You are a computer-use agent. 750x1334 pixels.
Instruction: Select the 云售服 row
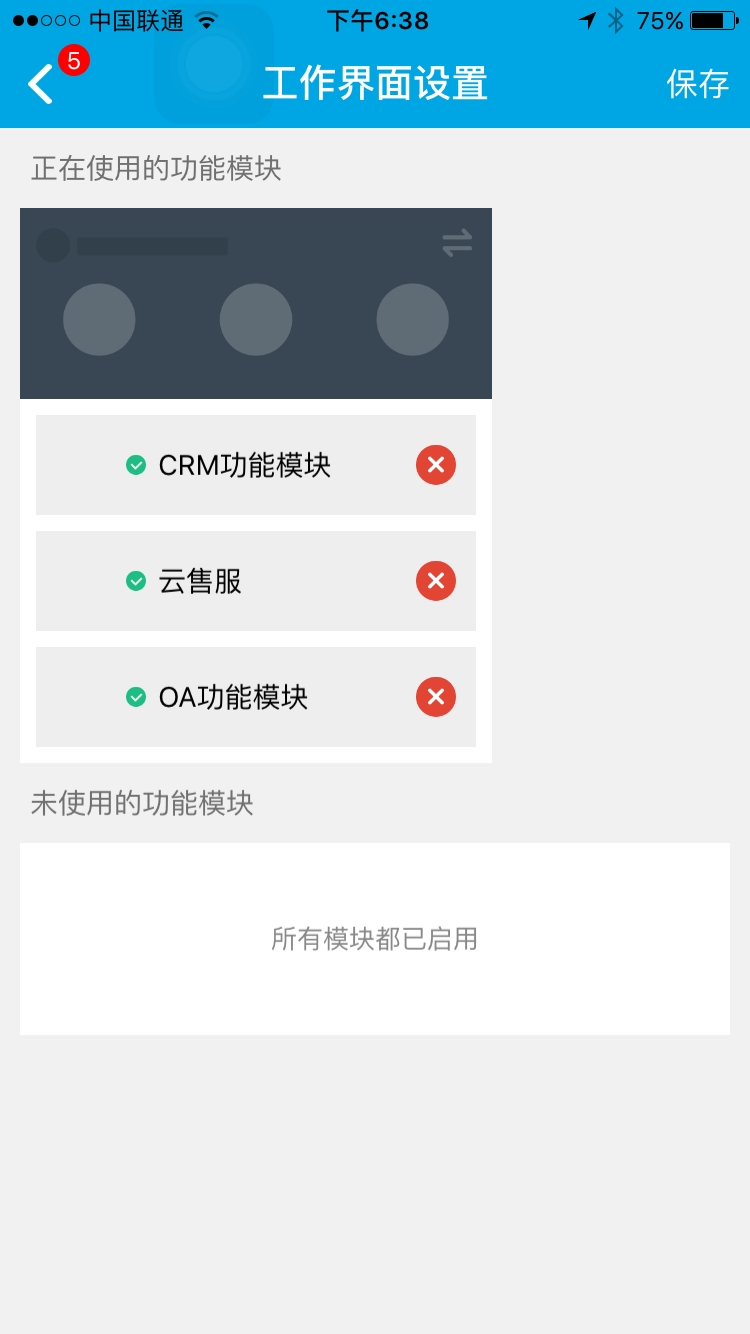(200, 581)
